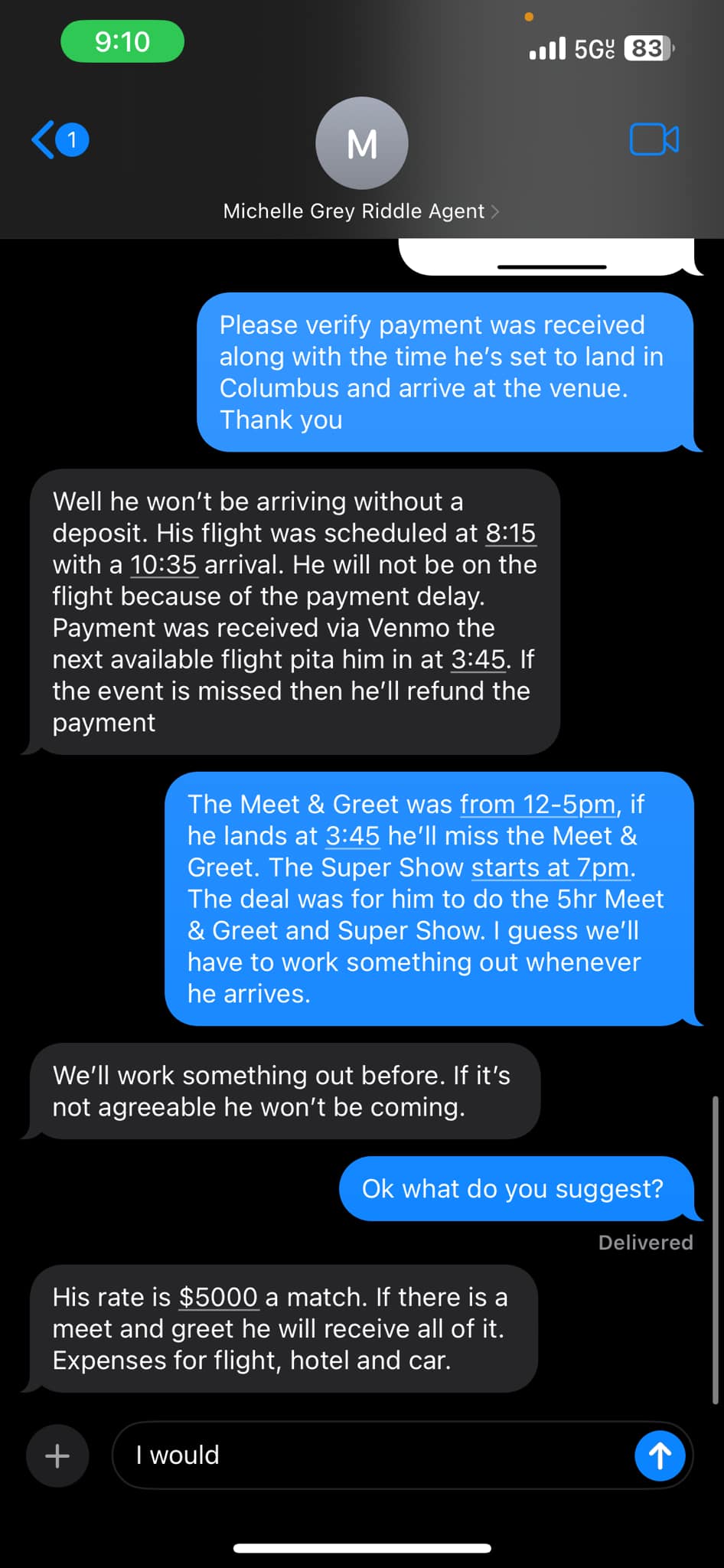
Task: Start a FaceTime video call
Action: (654, 139)
